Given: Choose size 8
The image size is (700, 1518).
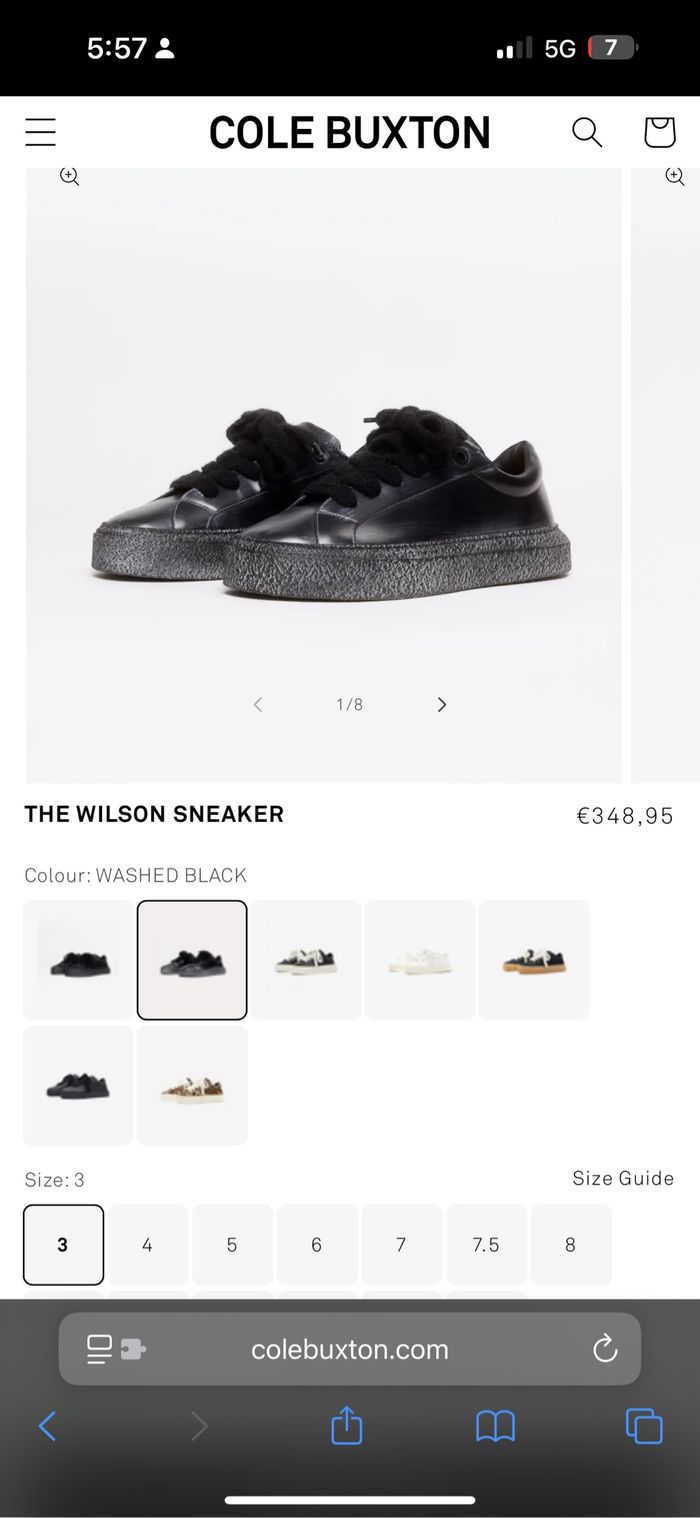Looking at the screenshot, I should click(571, 1245).
